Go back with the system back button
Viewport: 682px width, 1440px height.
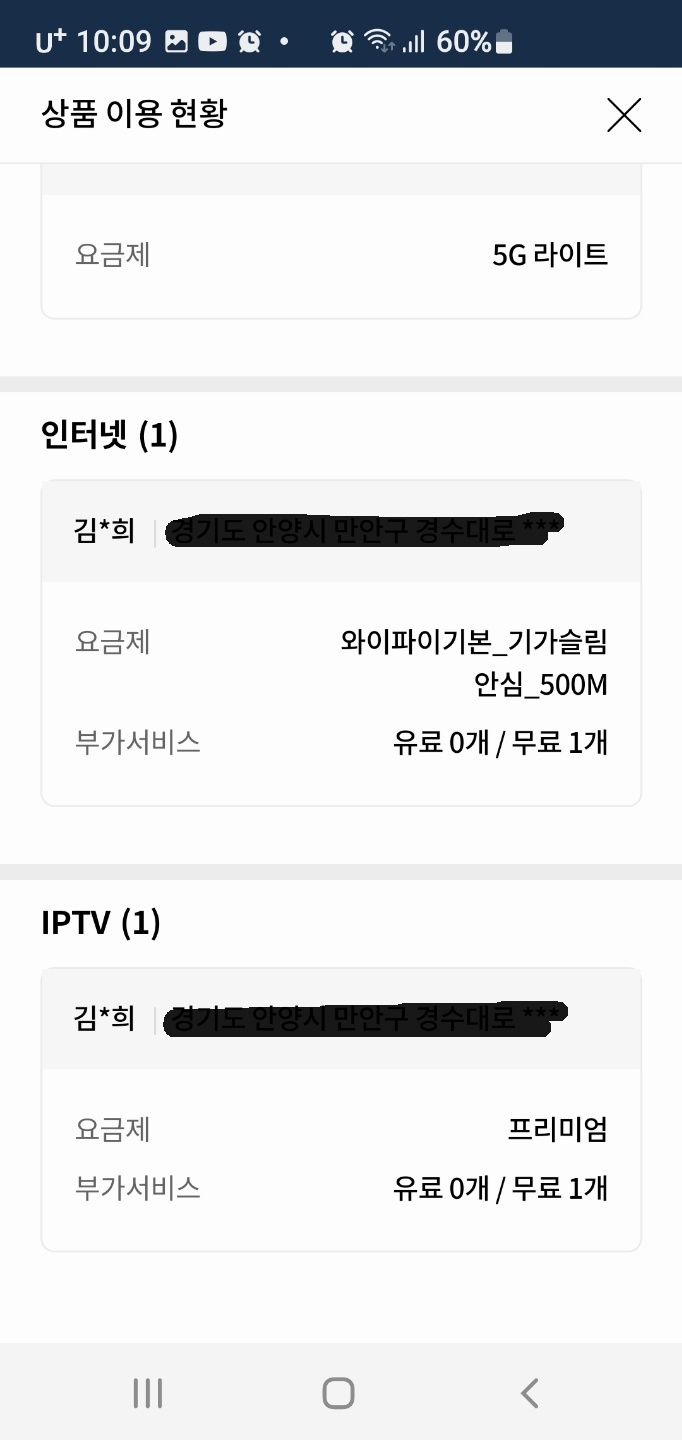point(530,1392)
